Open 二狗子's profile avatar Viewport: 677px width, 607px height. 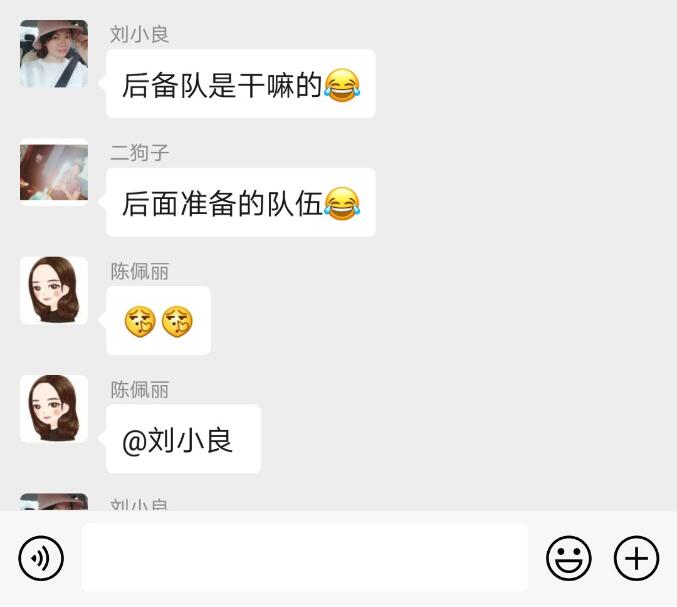54,172
